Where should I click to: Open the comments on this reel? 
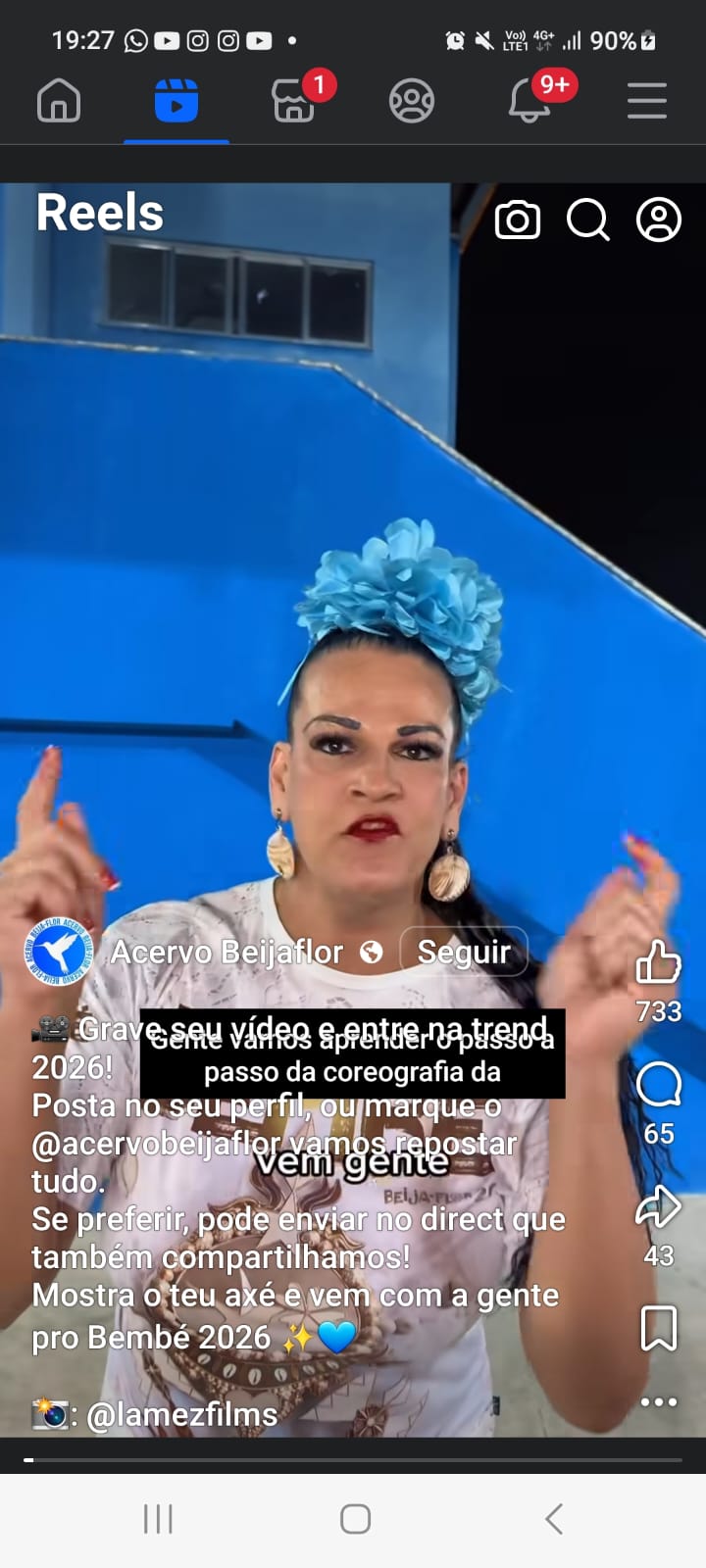[658, 1085]
